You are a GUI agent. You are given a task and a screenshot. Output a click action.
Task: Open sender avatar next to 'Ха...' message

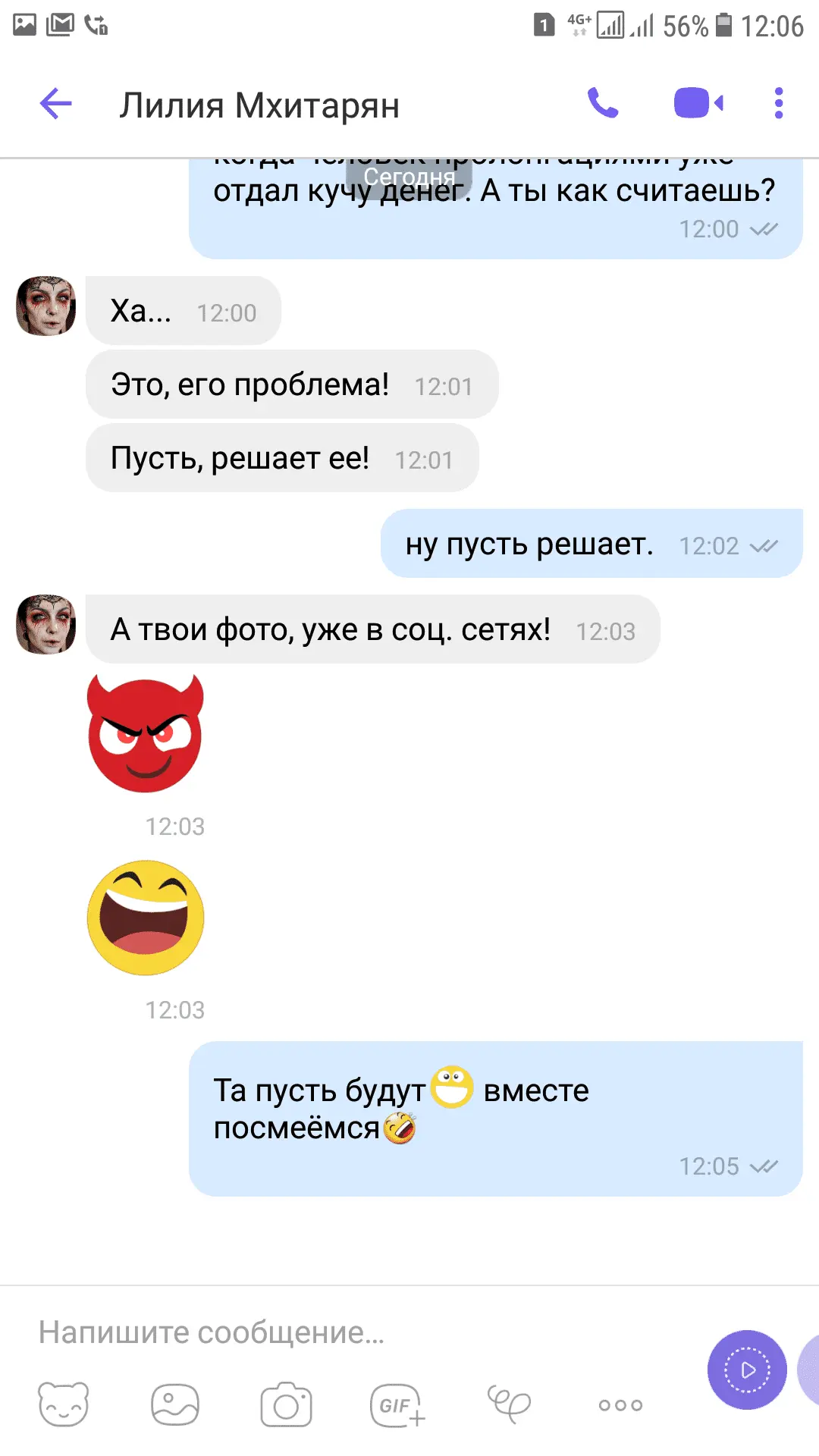click(x=46, y=306)
